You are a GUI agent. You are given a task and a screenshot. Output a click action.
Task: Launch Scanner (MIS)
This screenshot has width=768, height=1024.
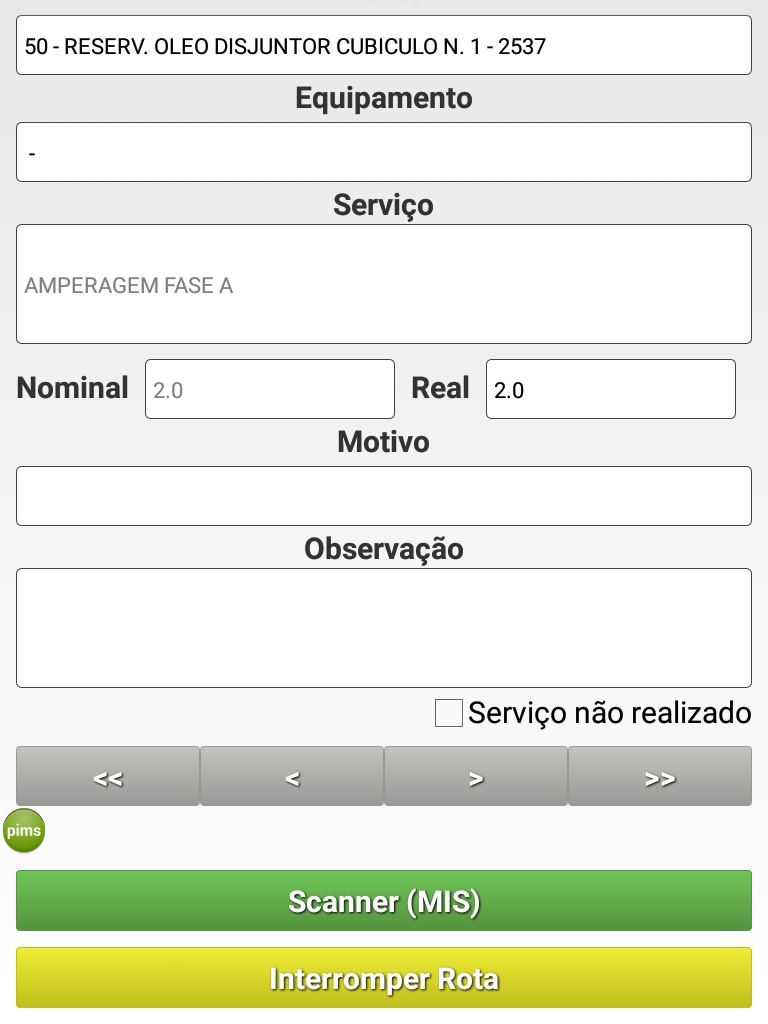(x=383, y=901)
